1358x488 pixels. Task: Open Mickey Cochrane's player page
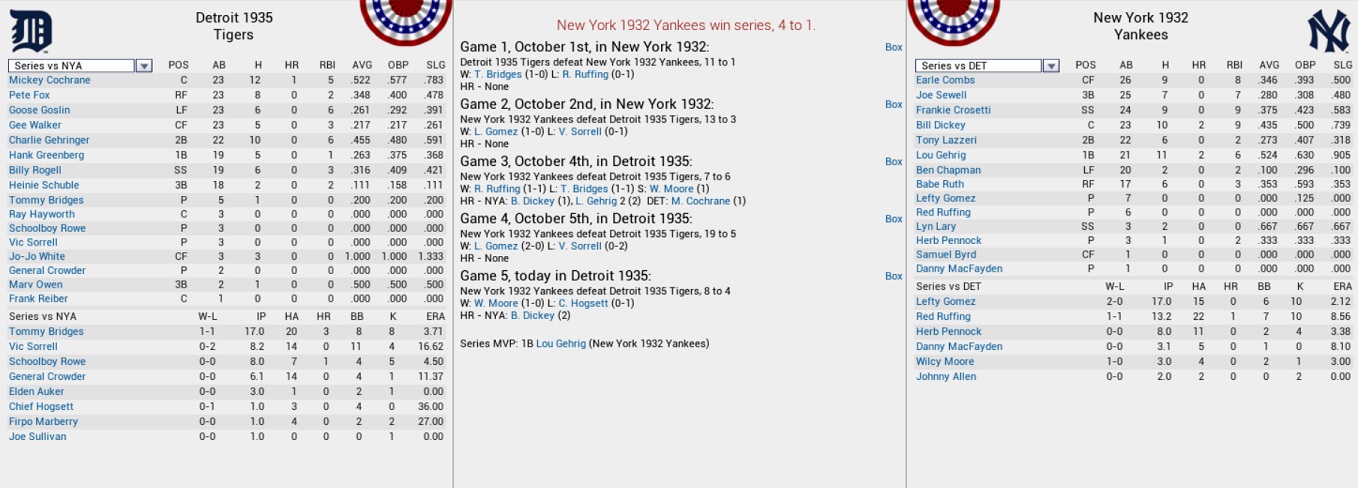[49, 80]
